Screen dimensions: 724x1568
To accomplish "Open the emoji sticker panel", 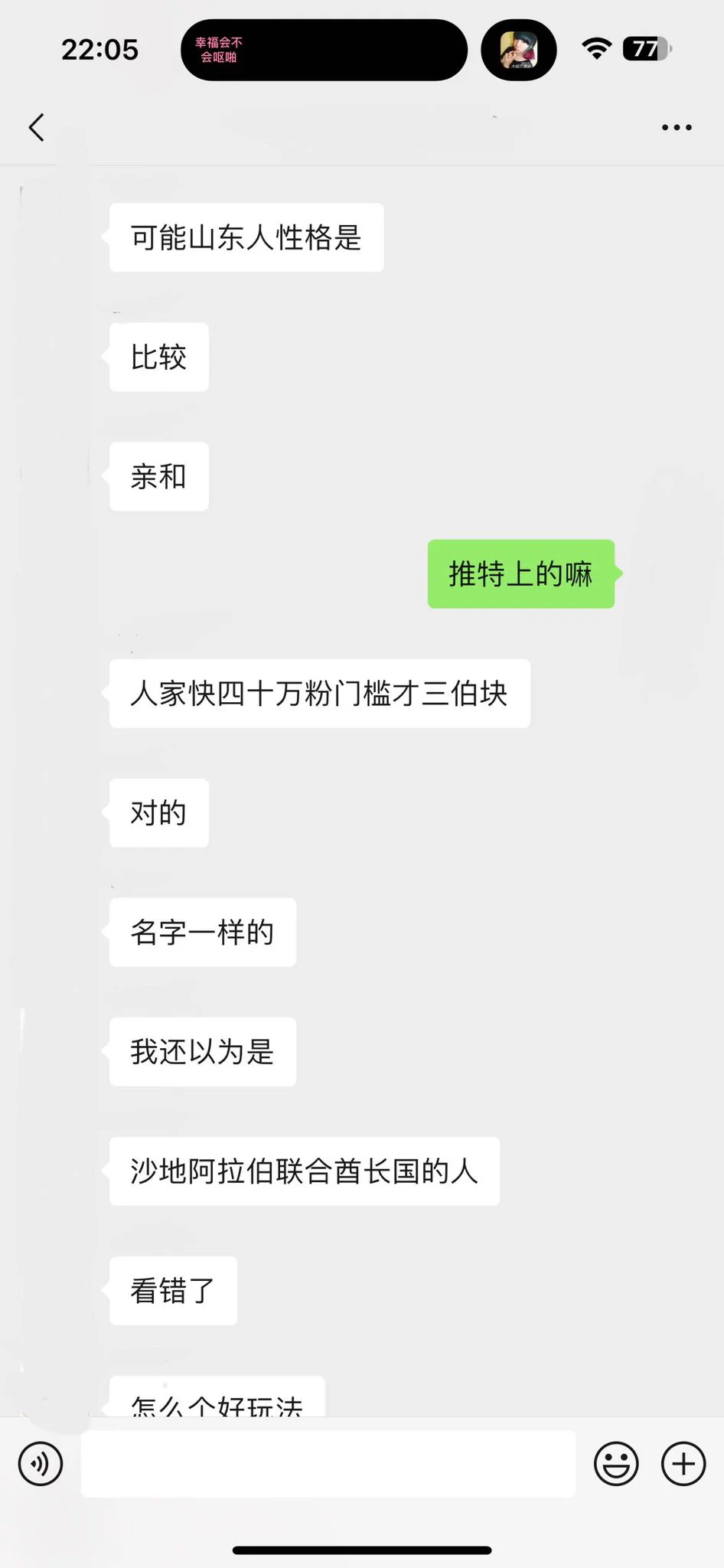I will click(616, 1463).
